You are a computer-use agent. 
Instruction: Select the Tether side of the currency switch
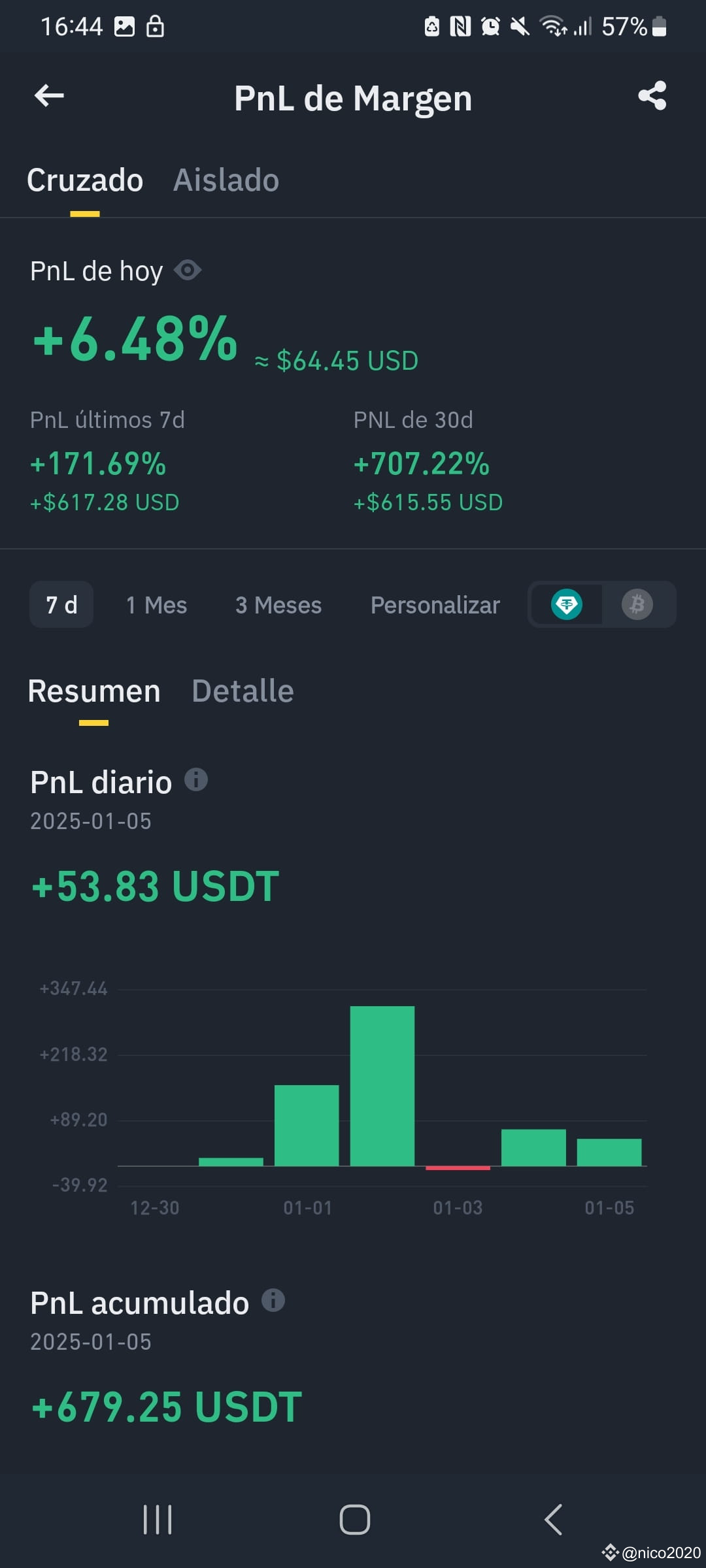[x=568, y=604]
